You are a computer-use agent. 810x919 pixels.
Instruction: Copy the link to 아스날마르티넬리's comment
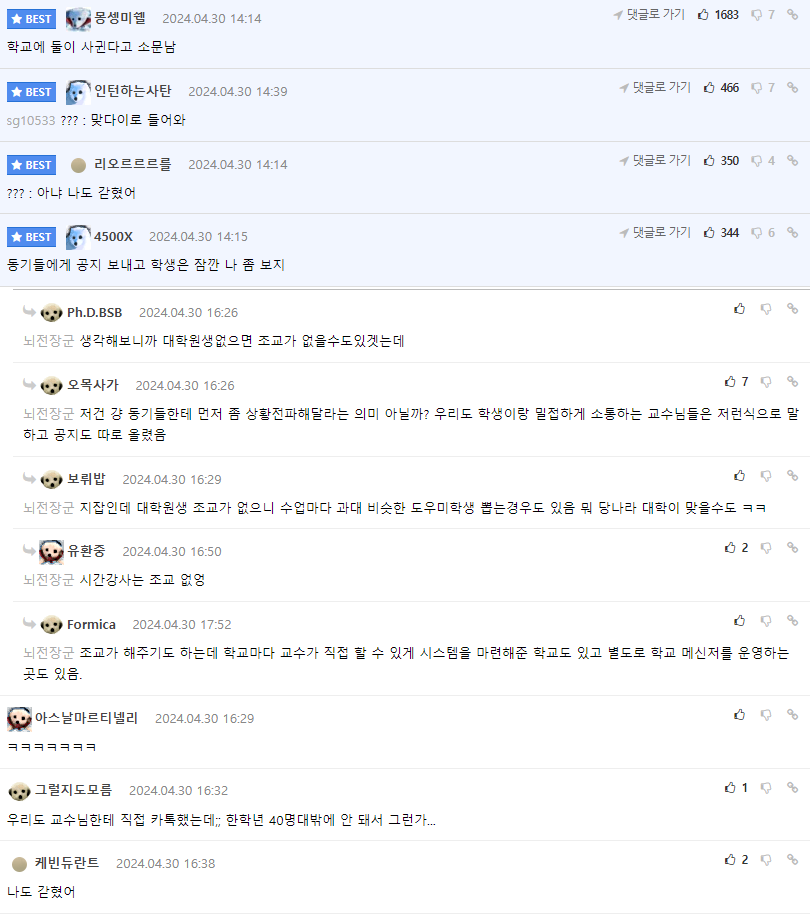792,715
